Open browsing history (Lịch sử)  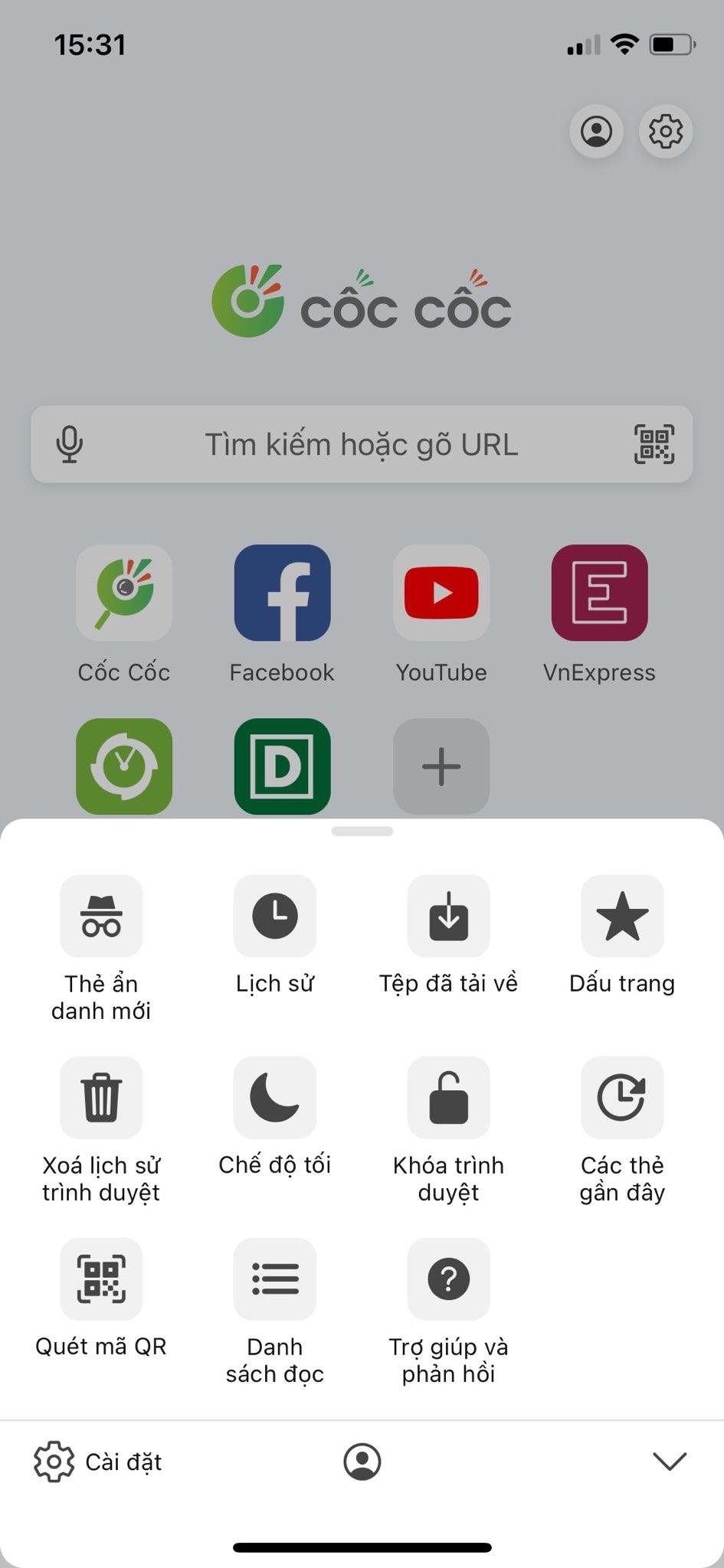(274, 916)
